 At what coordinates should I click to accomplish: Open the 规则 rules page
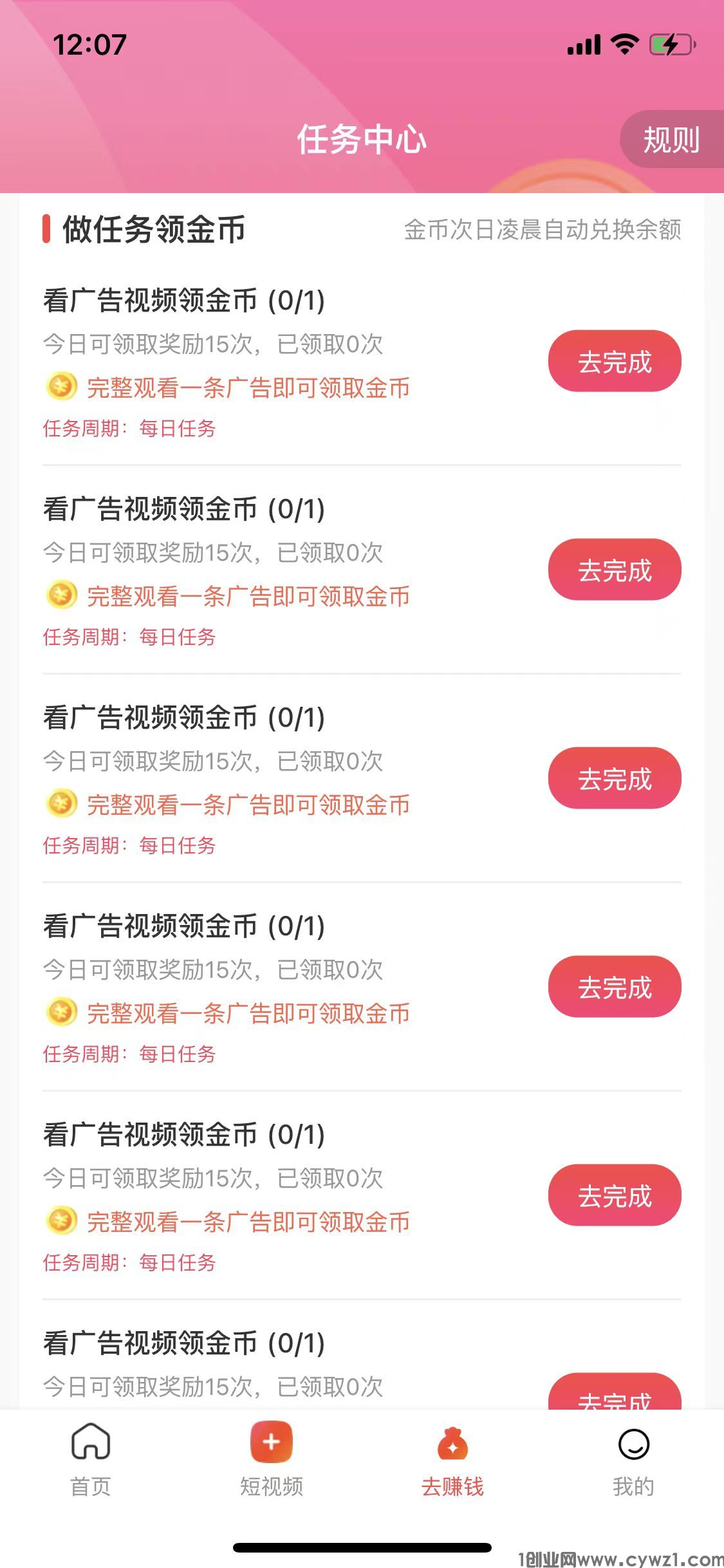(x=671, y=140)
